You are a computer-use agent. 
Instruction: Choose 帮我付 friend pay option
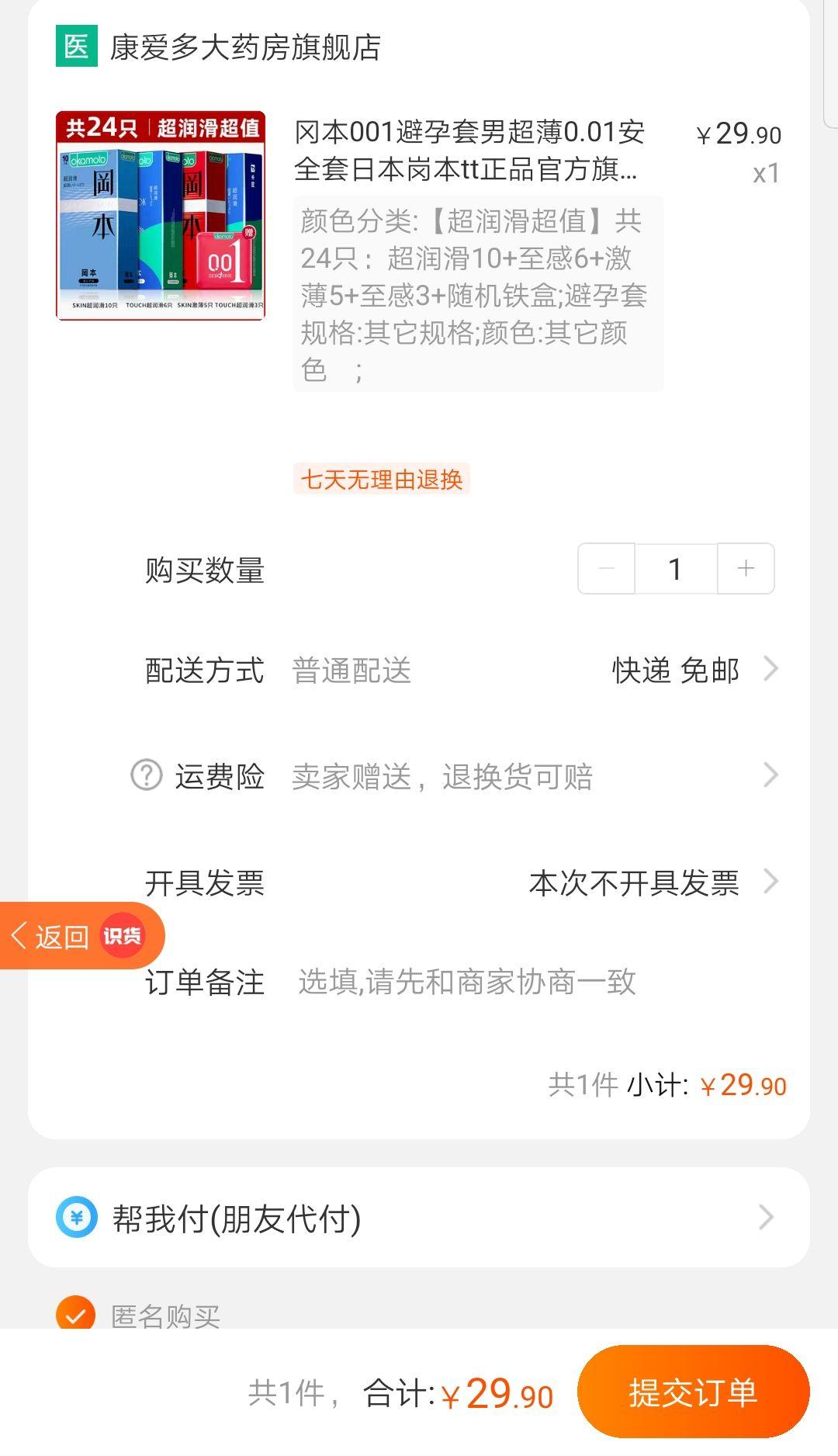[419, 1218]
